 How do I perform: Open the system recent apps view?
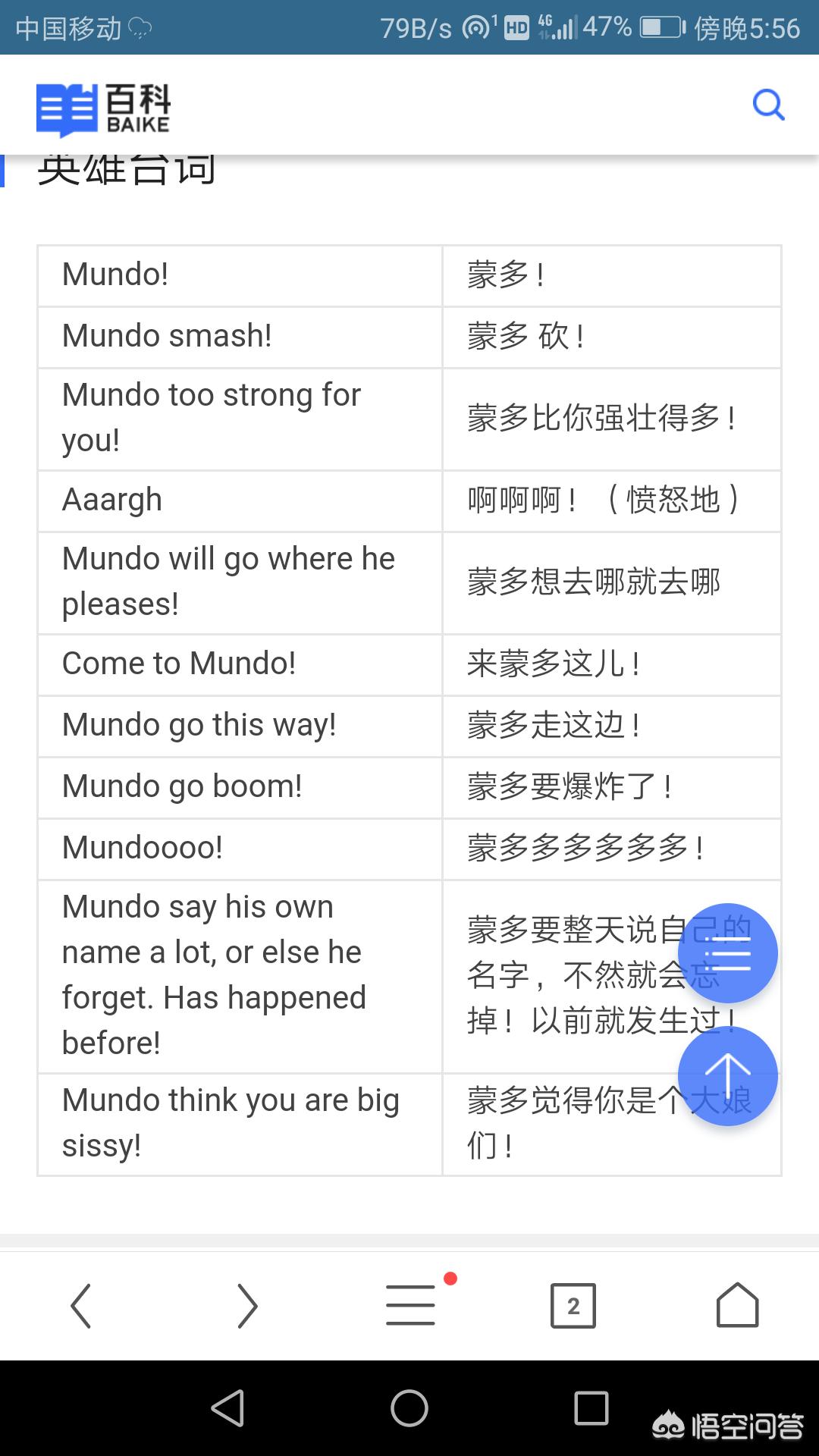591,1408
